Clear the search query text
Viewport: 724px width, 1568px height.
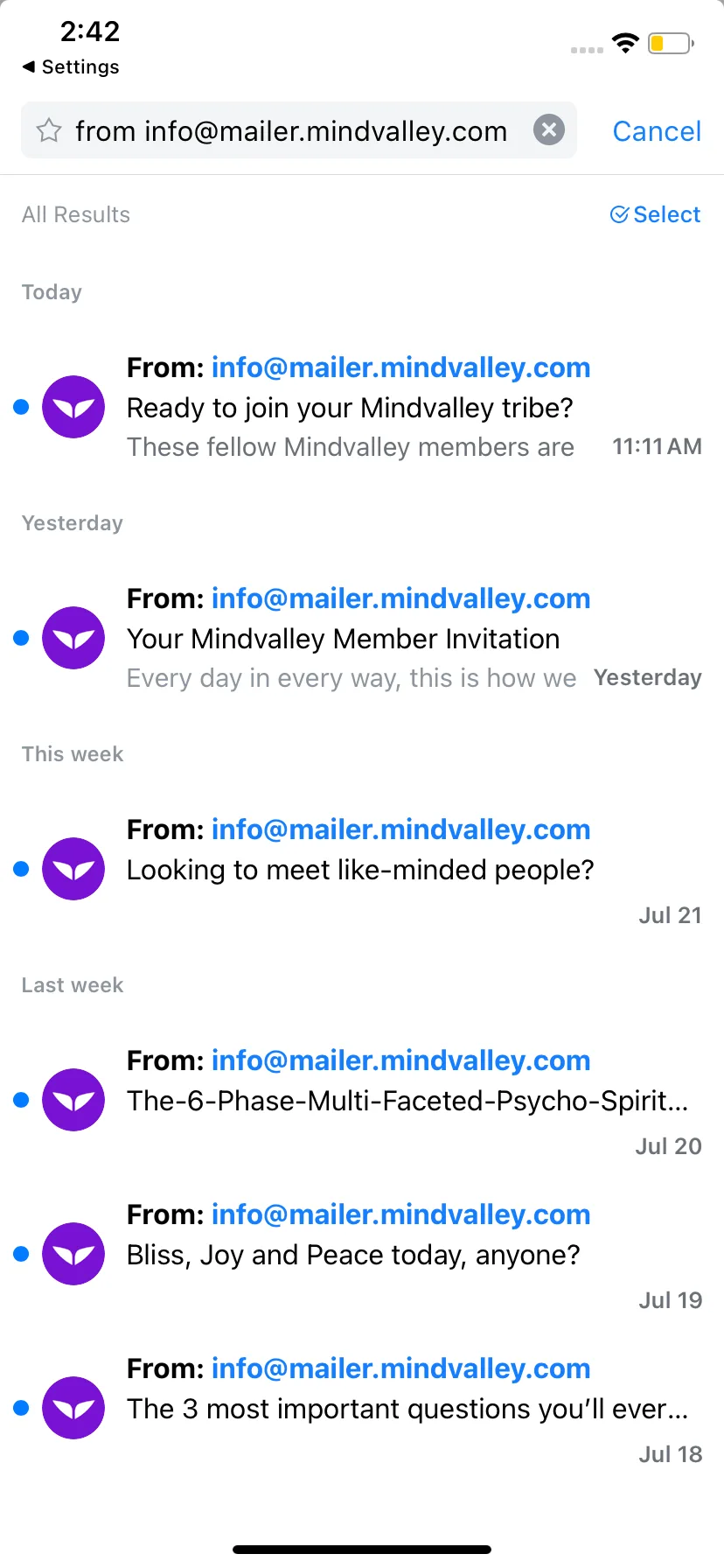point(549,130)
